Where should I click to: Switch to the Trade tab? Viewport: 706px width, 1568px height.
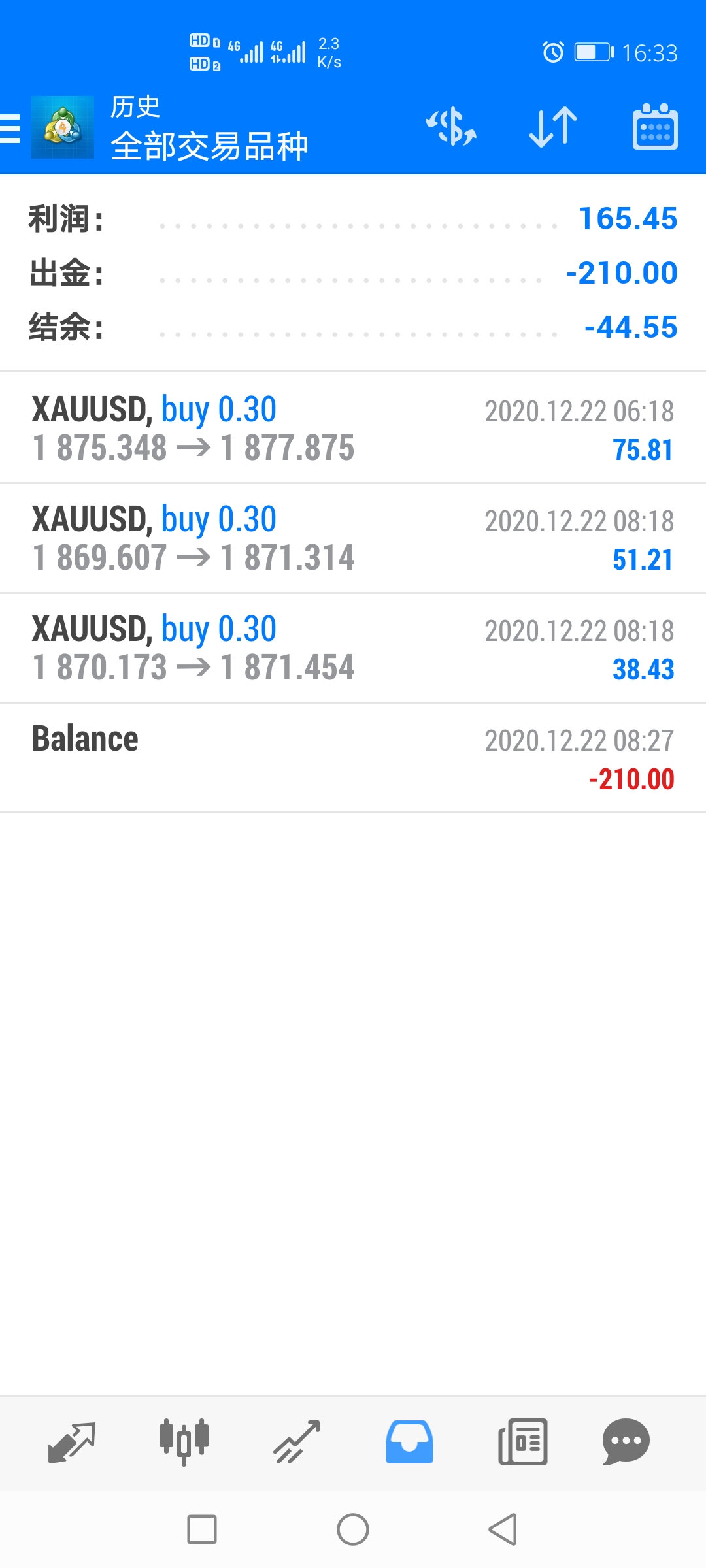(x=297, y=1442)
